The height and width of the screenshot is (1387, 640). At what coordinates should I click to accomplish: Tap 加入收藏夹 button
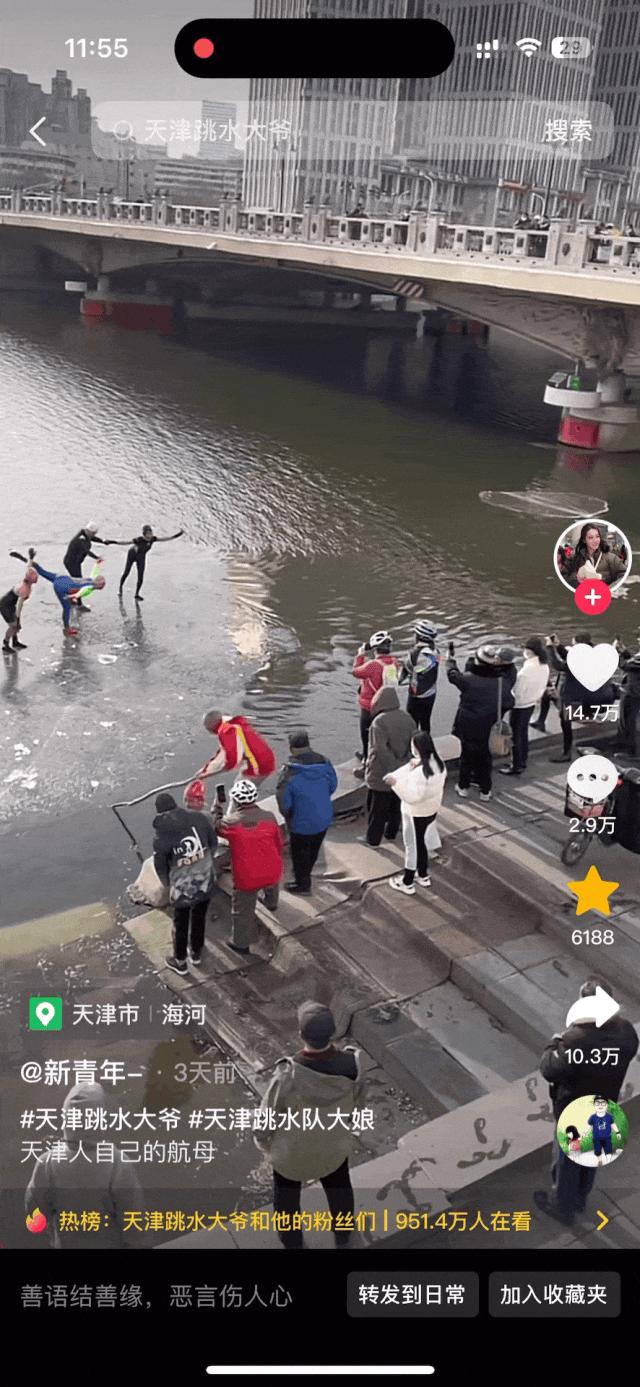pos(554,1295)
